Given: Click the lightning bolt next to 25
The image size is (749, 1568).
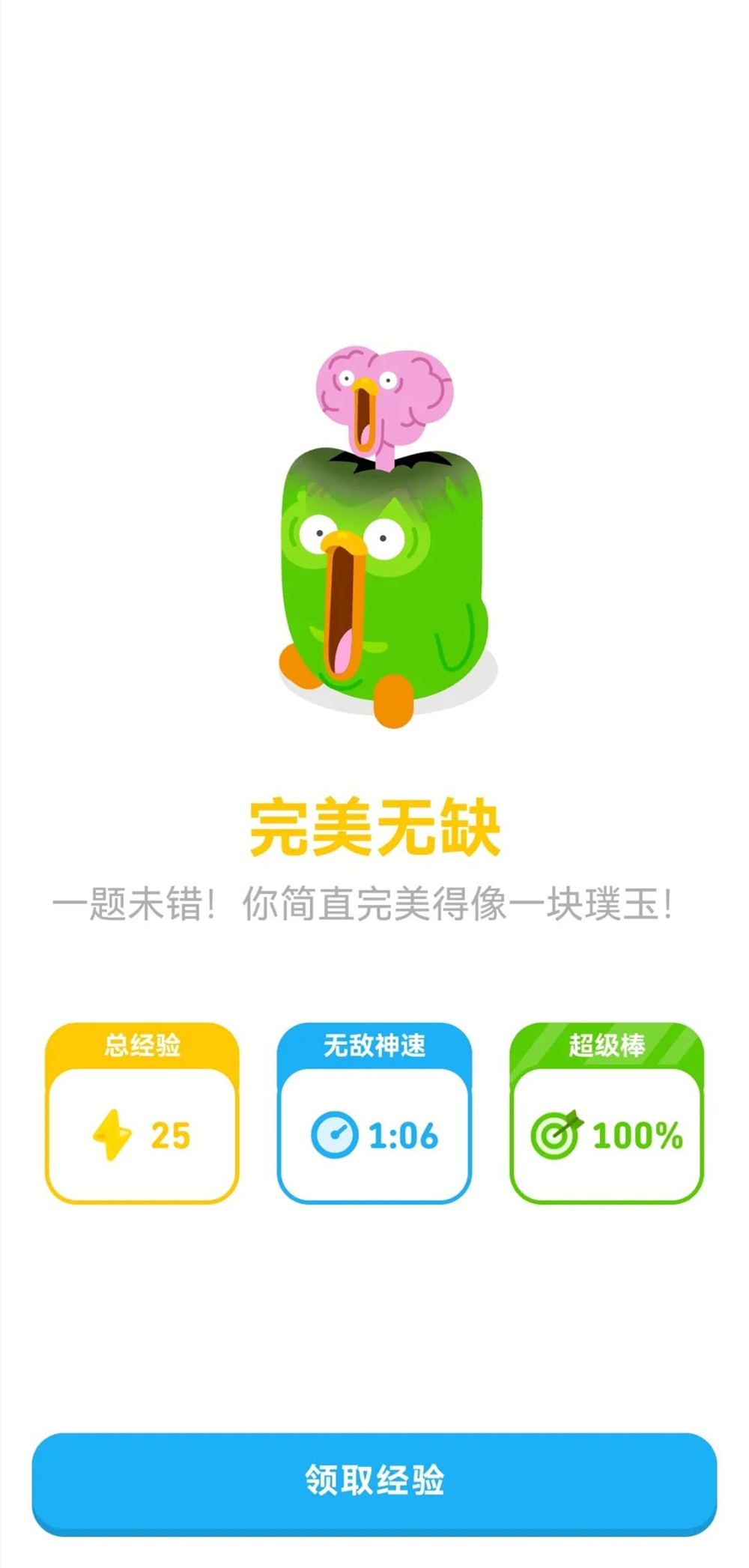Looking at the screenshot, I should point(114,1135).
